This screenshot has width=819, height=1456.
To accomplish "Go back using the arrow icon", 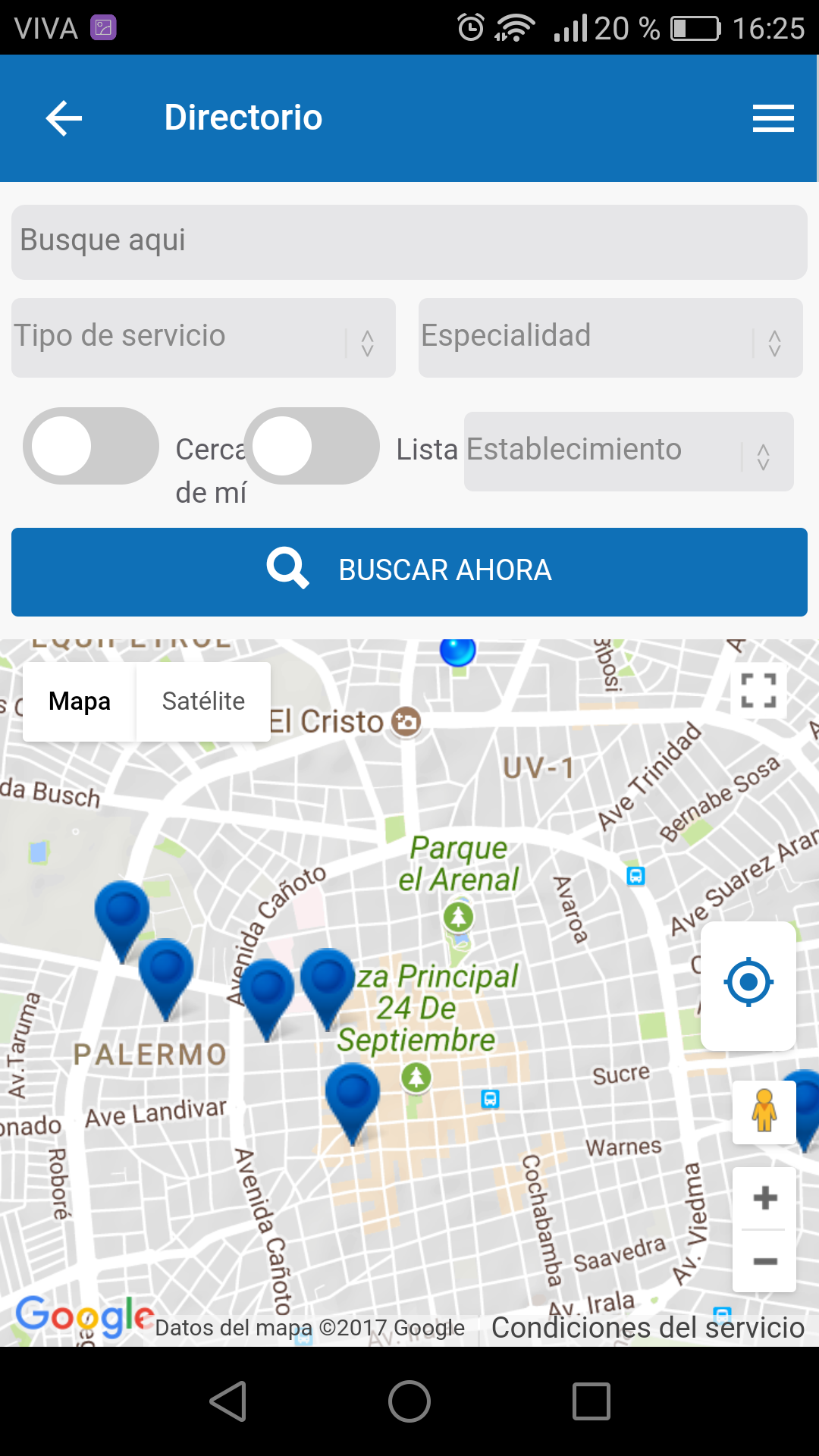I will [64, 118].
